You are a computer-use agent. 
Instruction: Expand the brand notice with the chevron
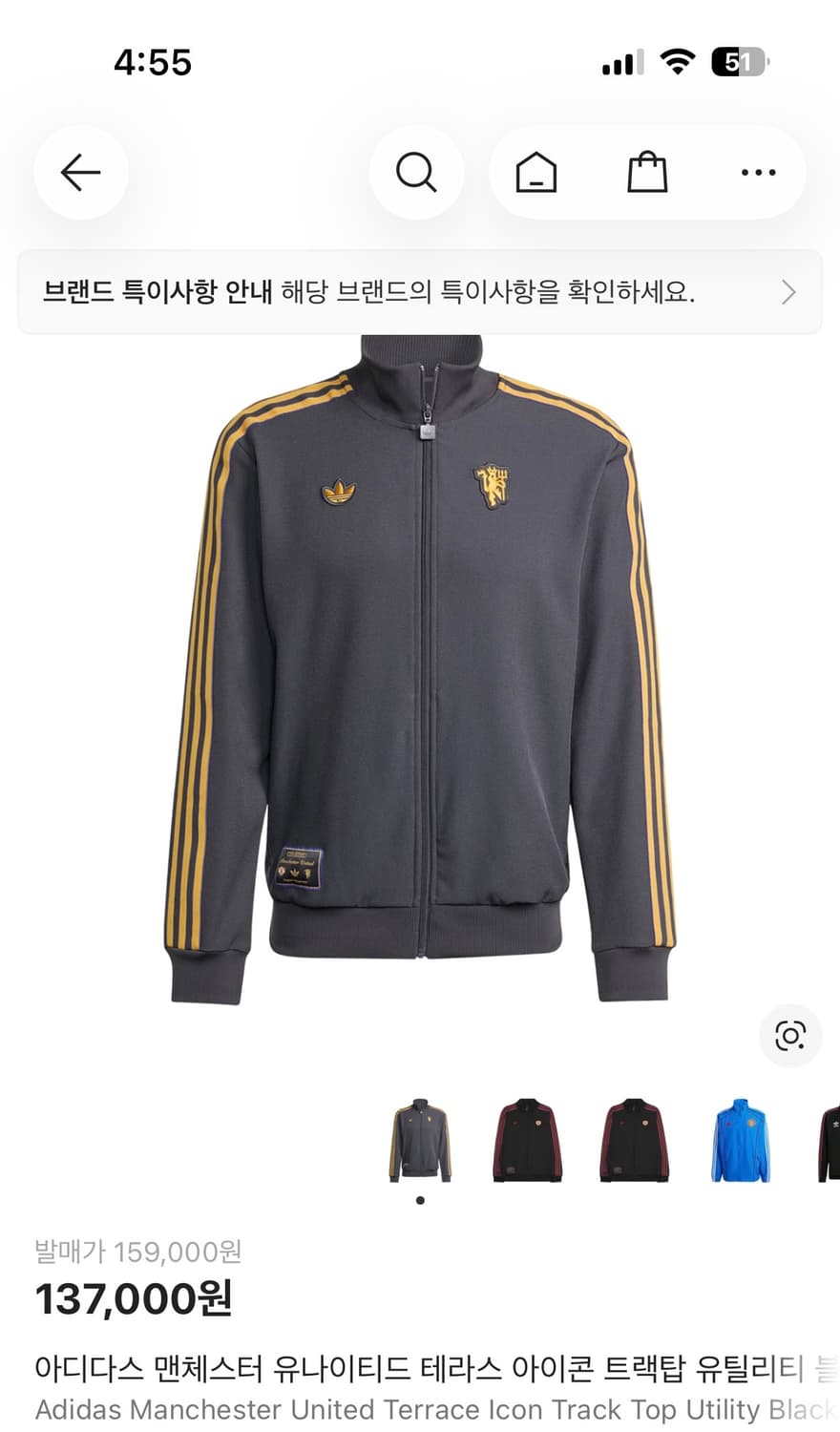(x=788, y=292)
